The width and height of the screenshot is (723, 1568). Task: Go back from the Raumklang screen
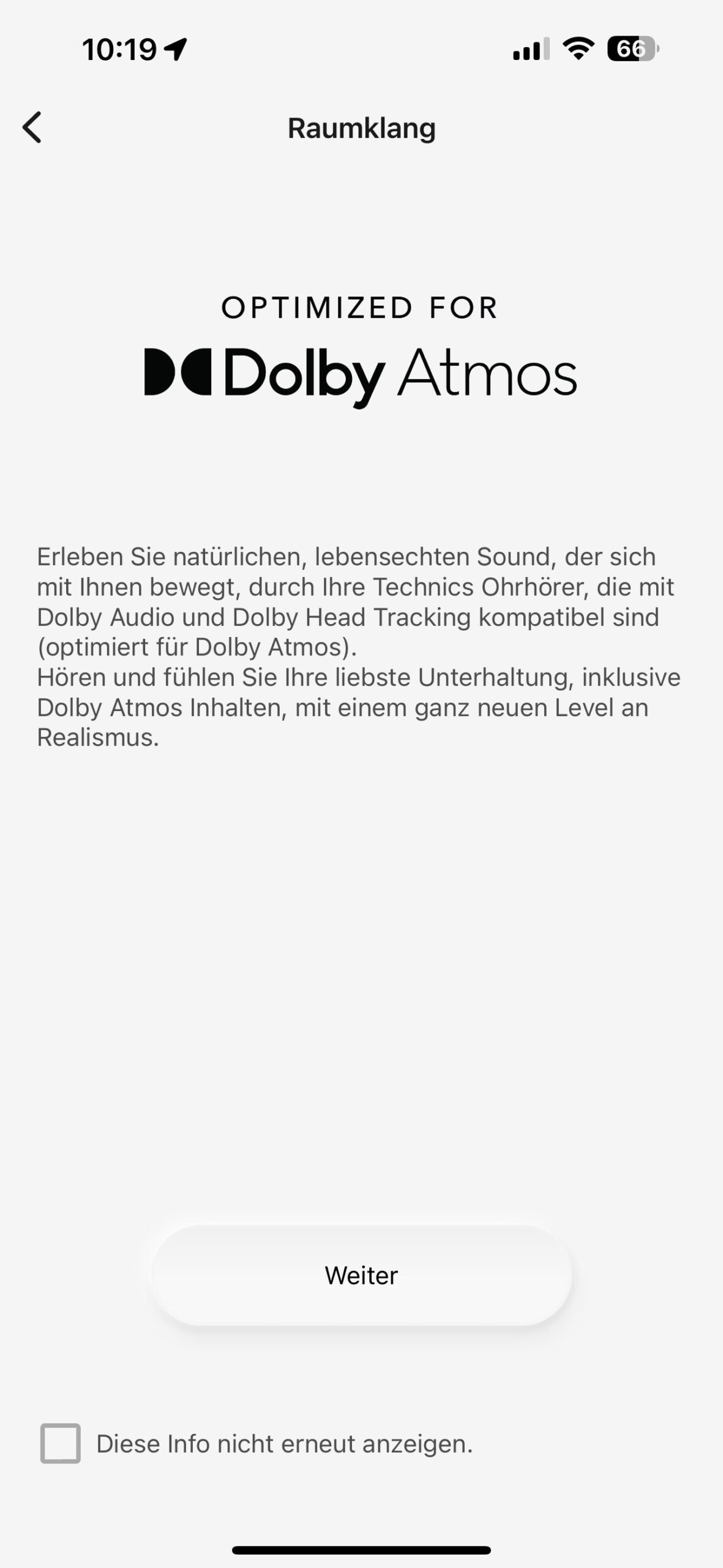tap(32, 127)
